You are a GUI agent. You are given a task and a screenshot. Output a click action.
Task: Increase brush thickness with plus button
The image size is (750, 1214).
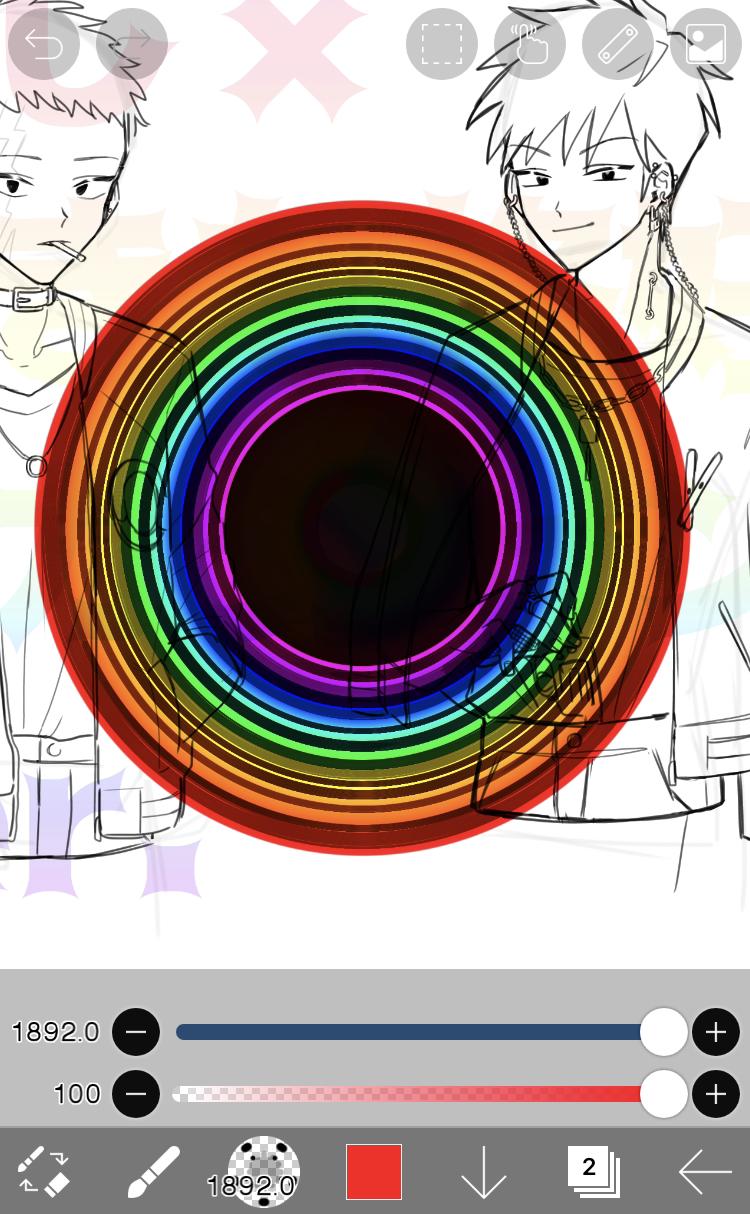(x=715, y=1032)
